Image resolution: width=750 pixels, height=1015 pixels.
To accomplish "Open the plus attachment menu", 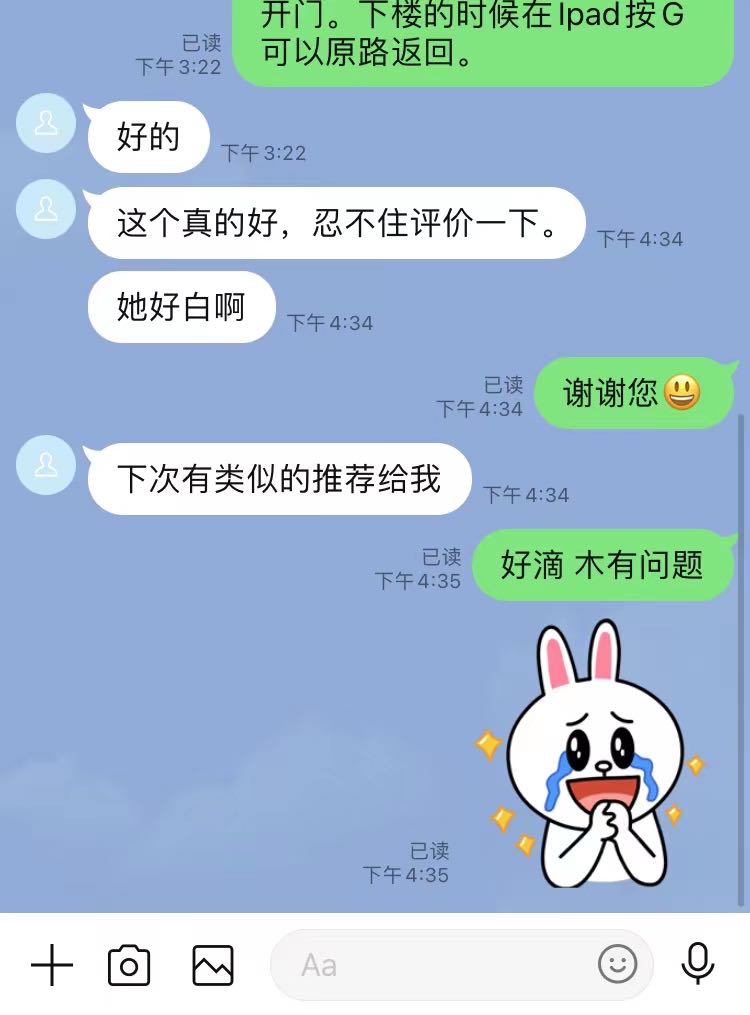I will 52,966.
